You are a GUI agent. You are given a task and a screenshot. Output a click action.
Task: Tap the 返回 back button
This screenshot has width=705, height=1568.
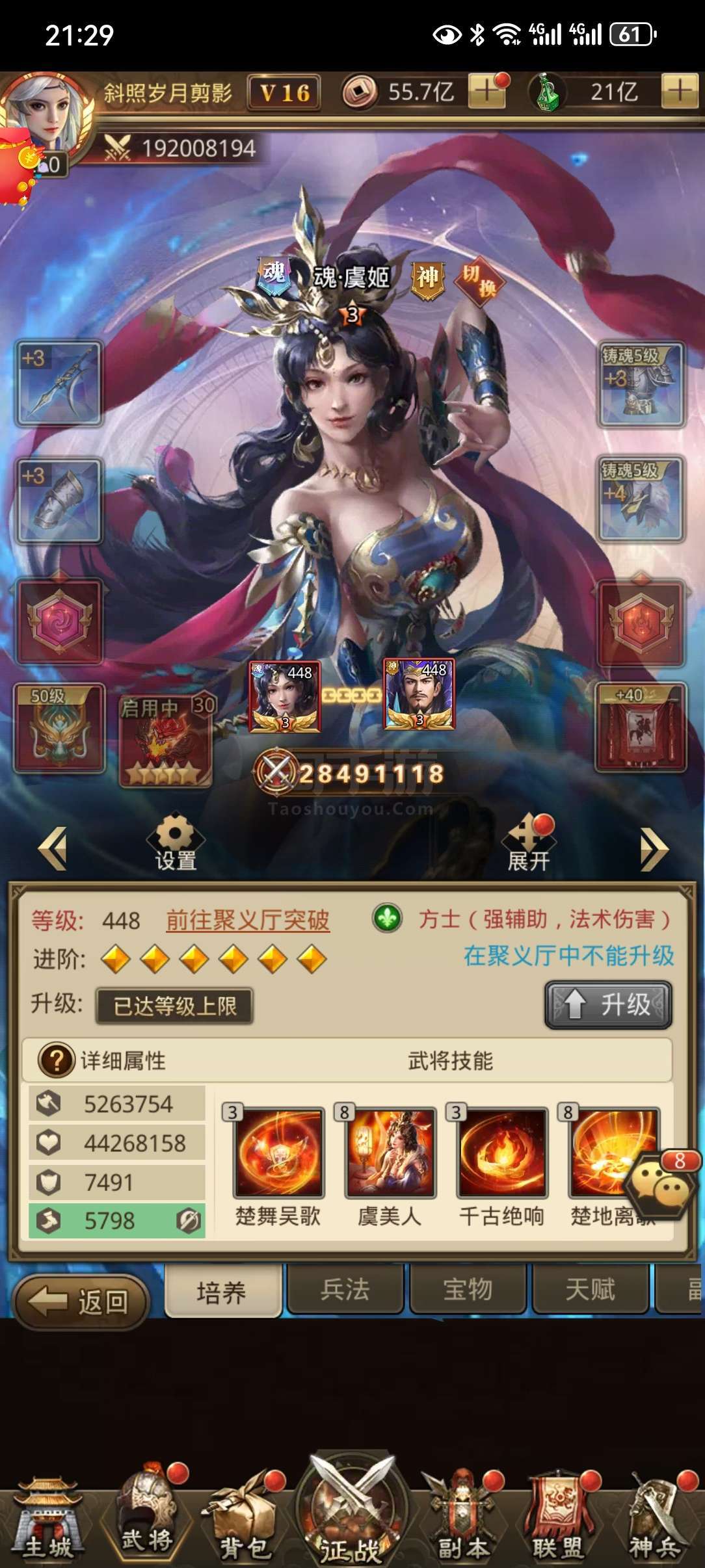pyautogui.click(x=81, y=1301)
